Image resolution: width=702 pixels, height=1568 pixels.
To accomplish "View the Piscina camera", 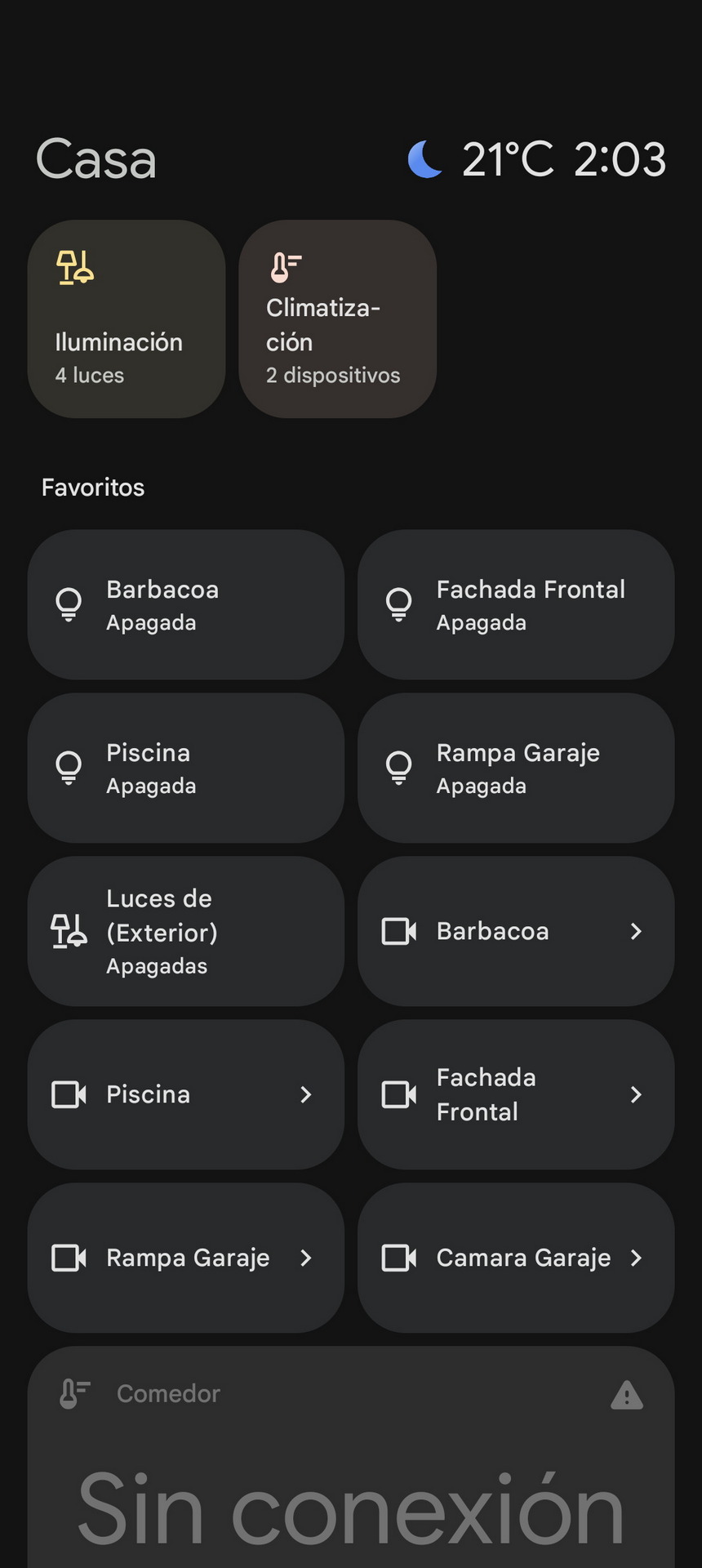I will [x=186, y=1094].
